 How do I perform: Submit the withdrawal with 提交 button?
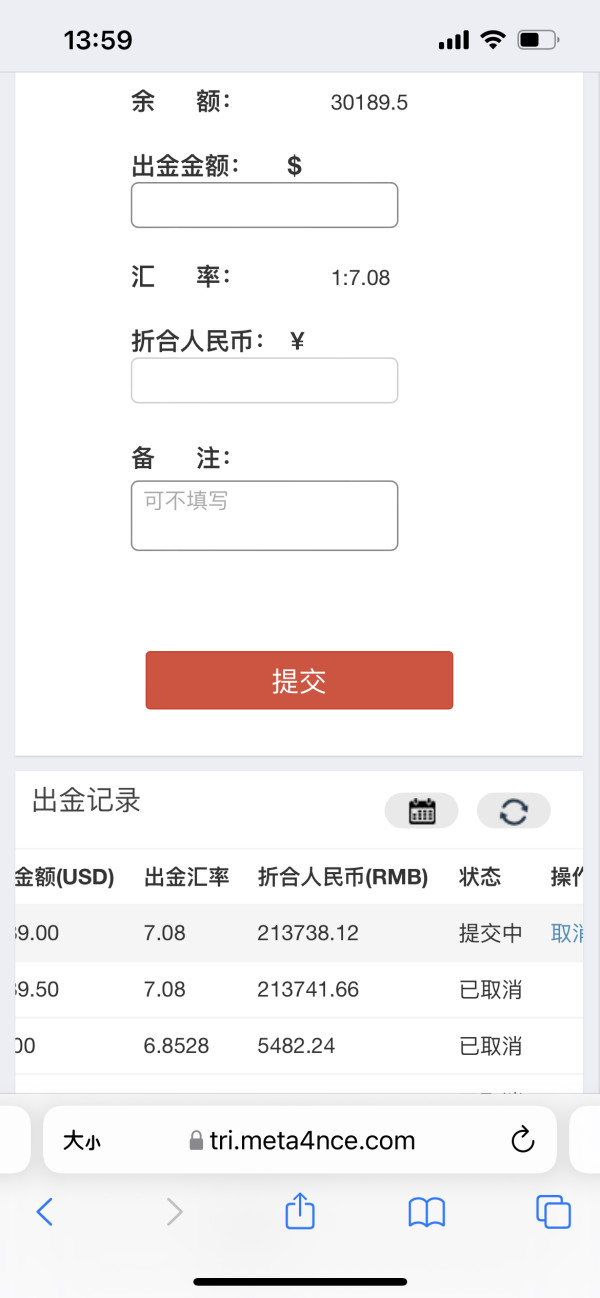[299, 681]
